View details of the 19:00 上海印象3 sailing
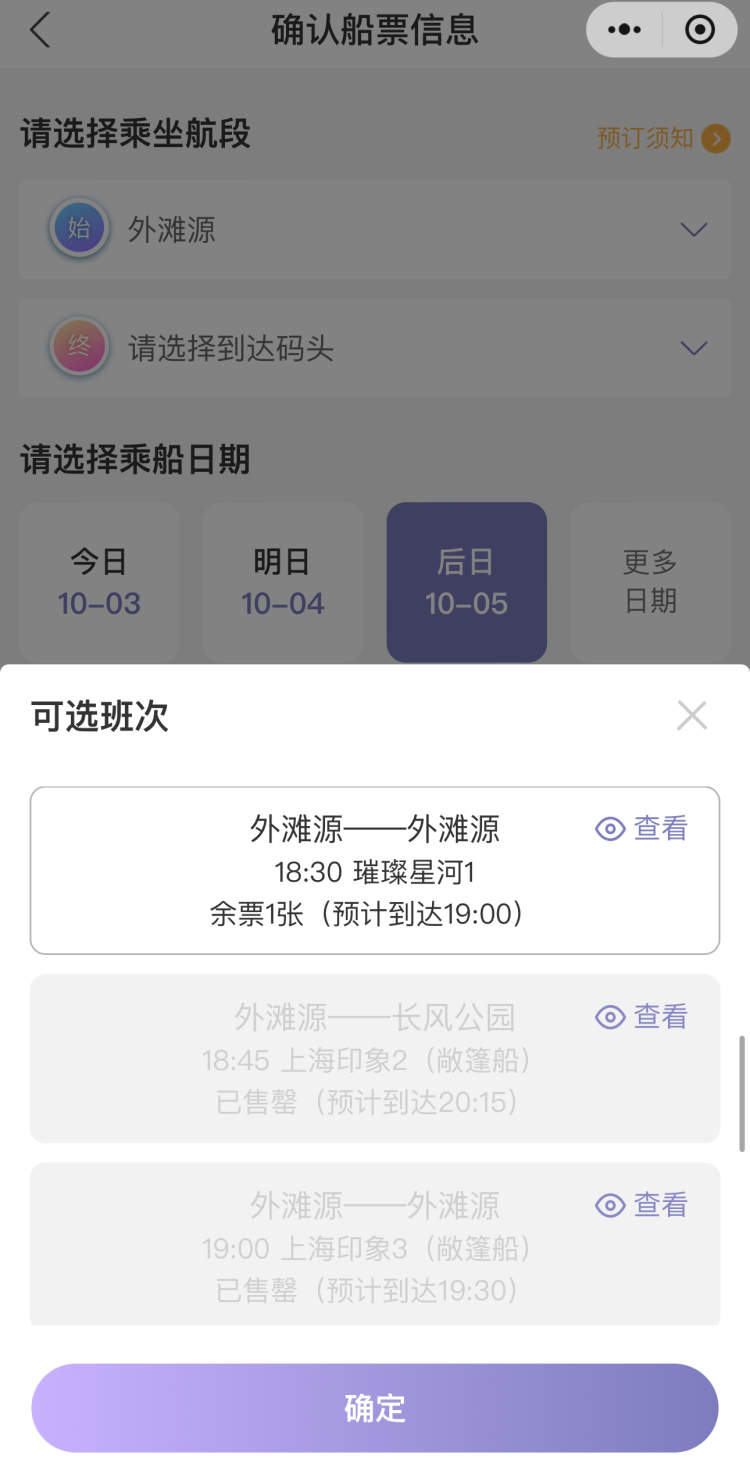This screenshot has width=750, height=1463. 642,1205
